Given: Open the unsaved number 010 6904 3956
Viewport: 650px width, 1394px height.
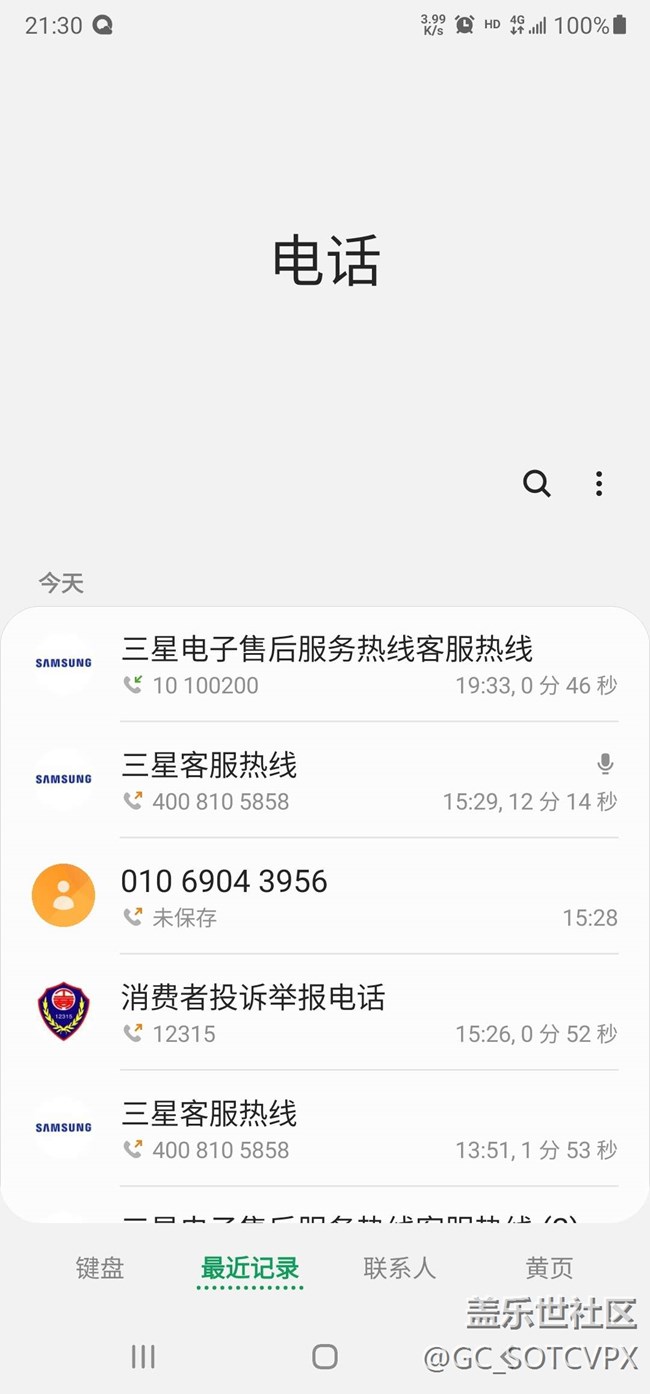Looking at the screenshot, I should coord(325,896).
